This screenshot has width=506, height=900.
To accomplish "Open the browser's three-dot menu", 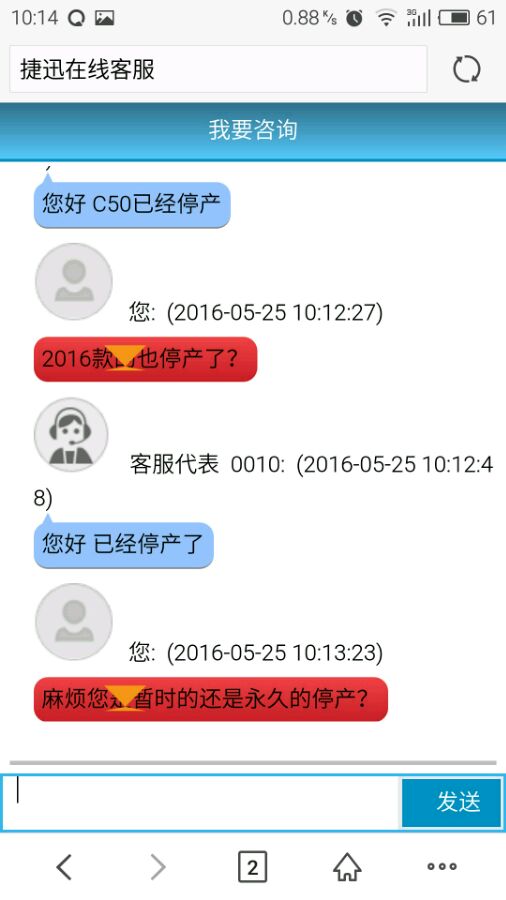I will point(442,867).
